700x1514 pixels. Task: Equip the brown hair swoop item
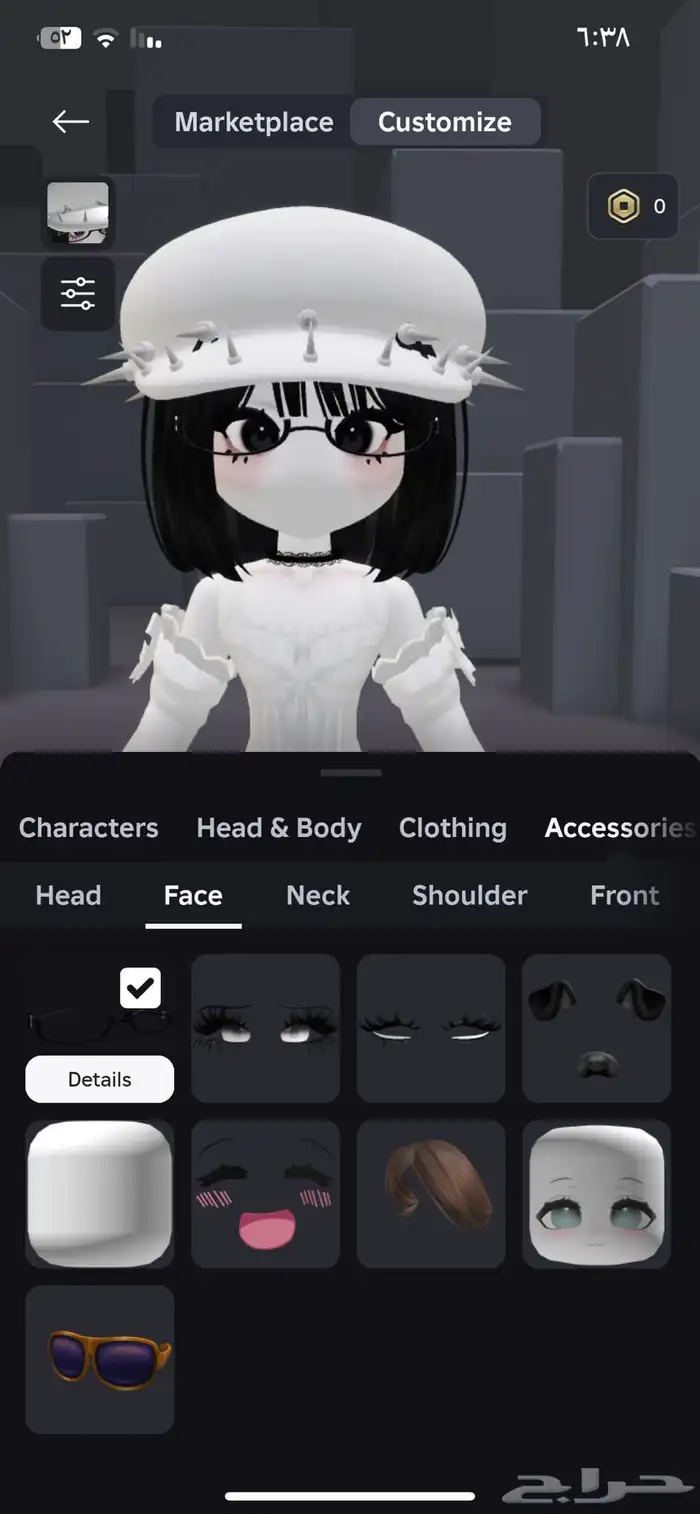click(431, 1194)
